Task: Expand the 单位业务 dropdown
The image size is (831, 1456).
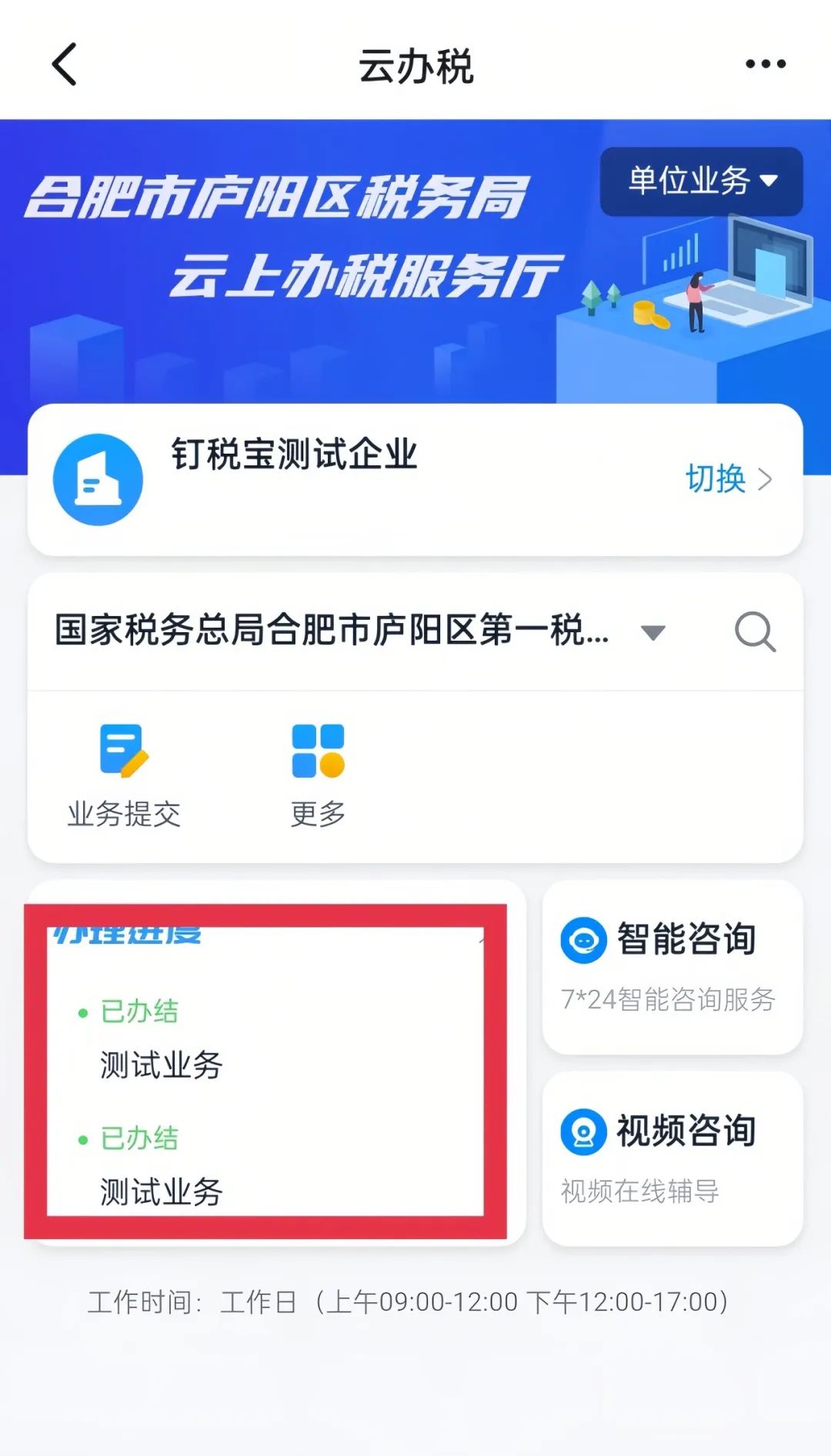Action: pyautogui.click(x=702, y=182)
